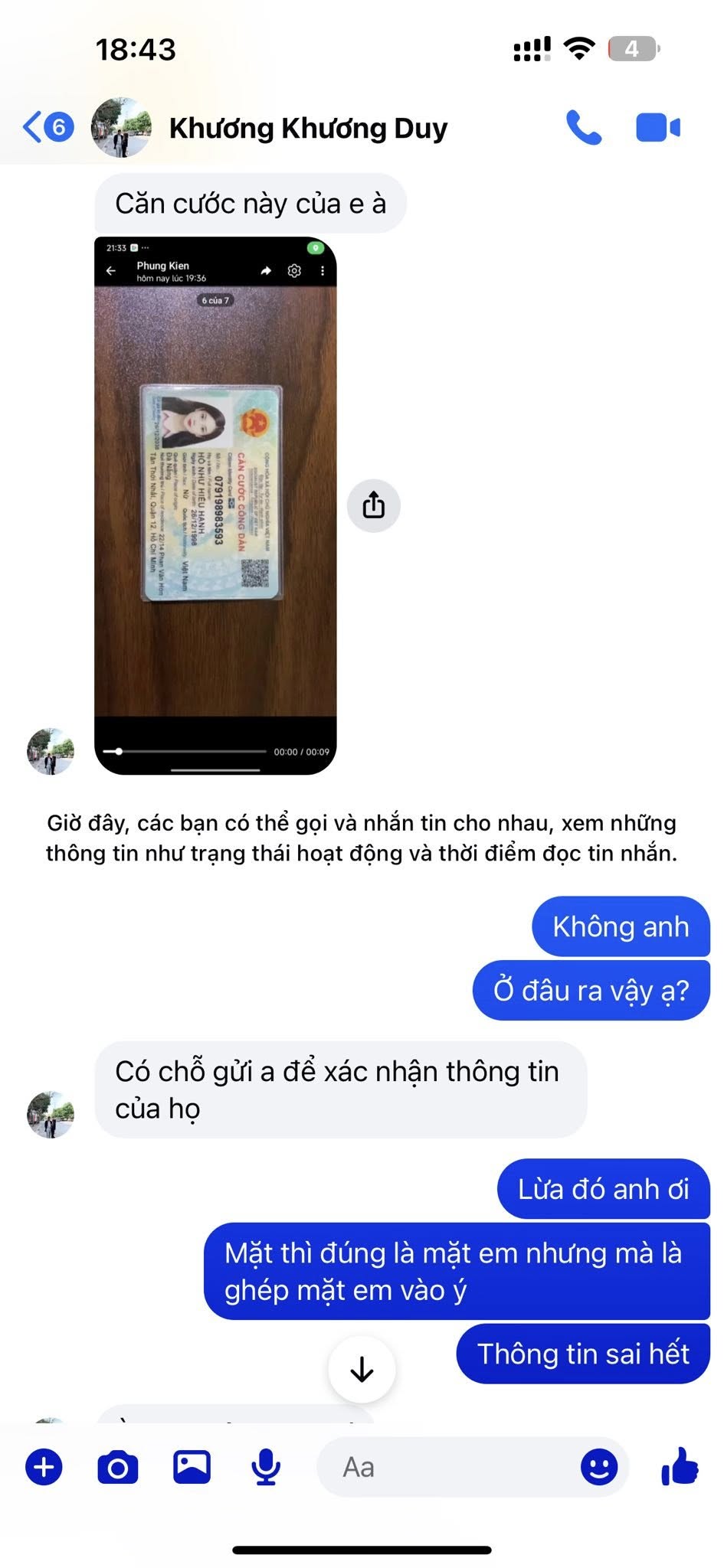The image size is (724, 1568).
Task: Record a voice message
Action: click(266, 1468)
